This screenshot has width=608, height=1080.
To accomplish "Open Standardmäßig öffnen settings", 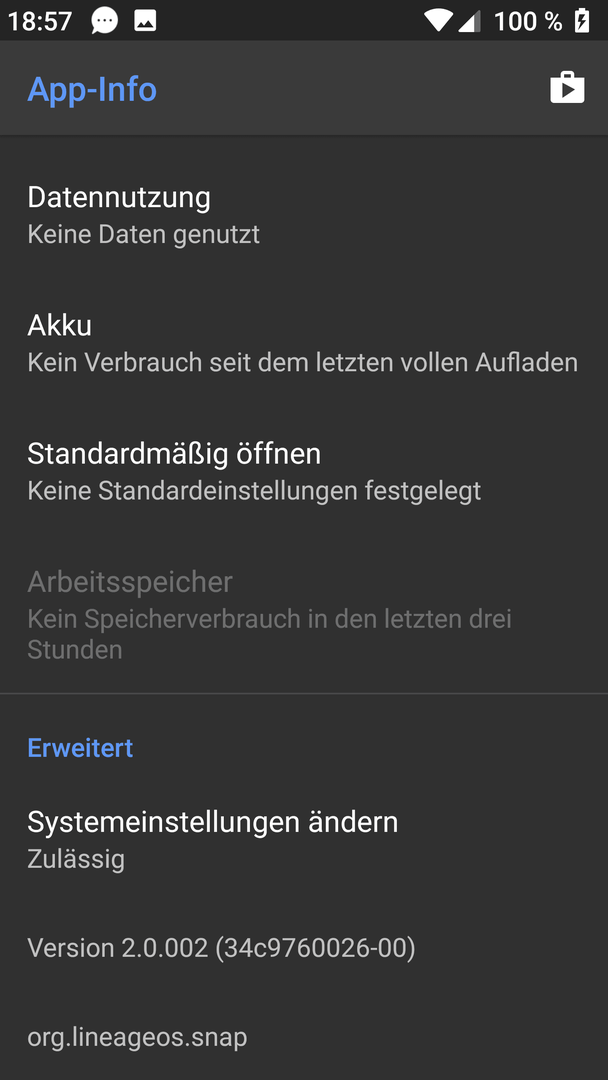I will click(304, 470).
